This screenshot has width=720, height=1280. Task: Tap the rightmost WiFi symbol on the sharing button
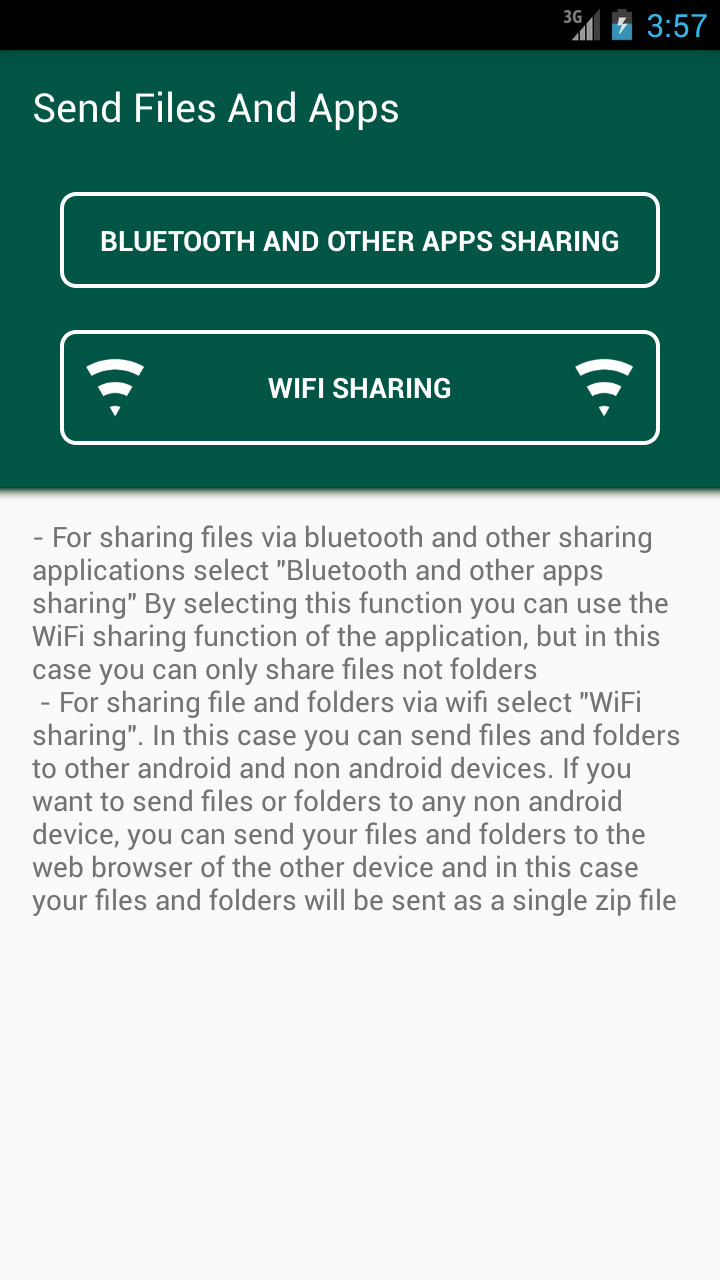[x=605, y=387]
